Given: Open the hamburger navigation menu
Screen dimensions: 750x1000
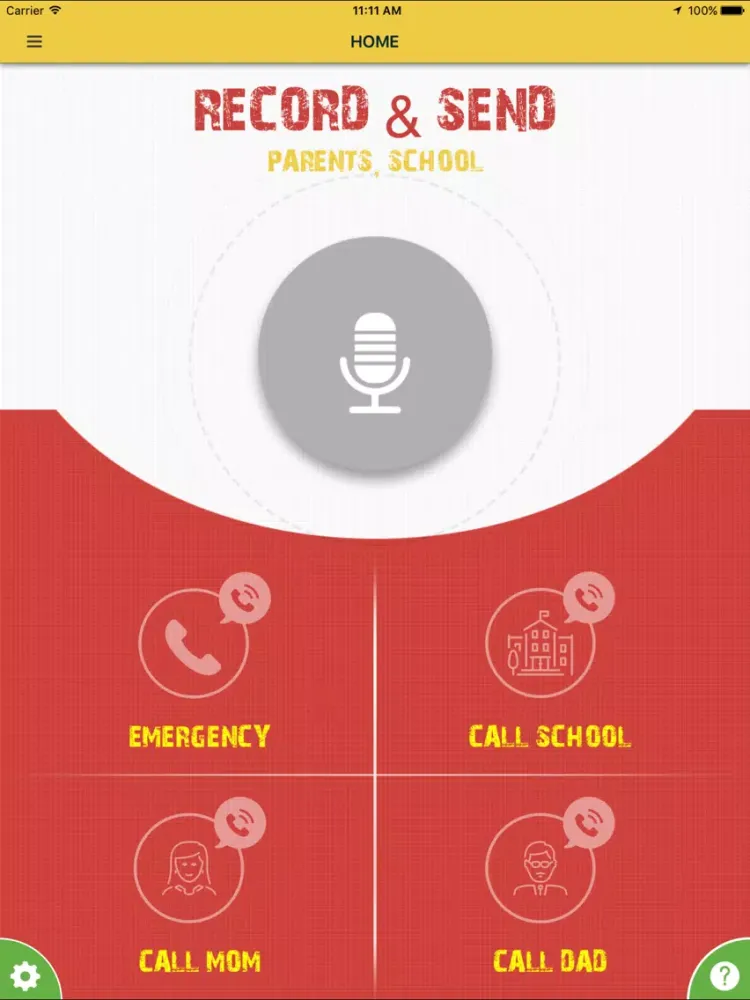Looking at the screenshot, I should coord(33,41).
